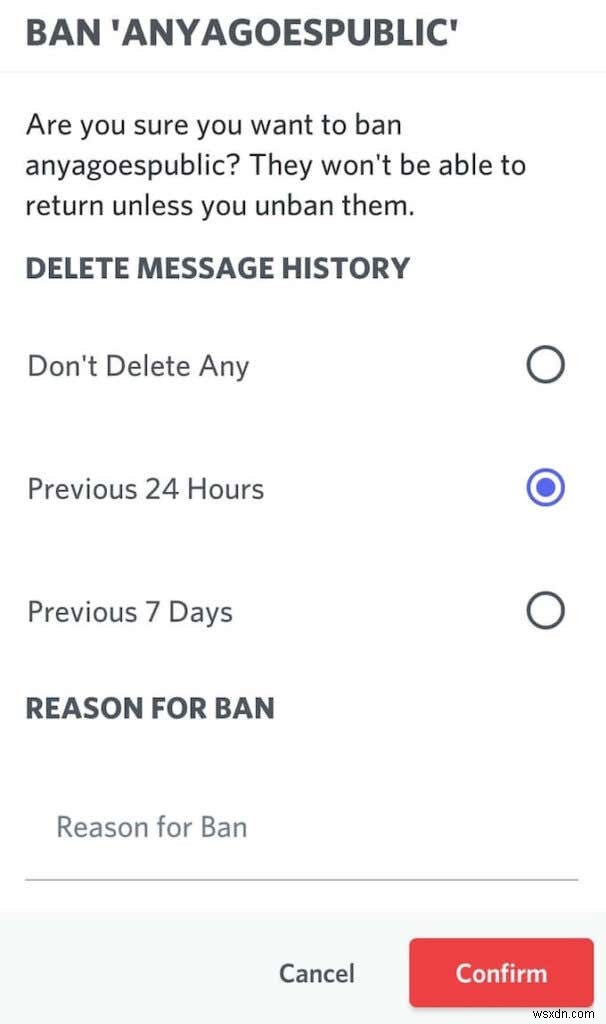Select Previous 7 Days option
Image resolution: width=606 pixels, height=1024 pixels.
pos(545,611)
